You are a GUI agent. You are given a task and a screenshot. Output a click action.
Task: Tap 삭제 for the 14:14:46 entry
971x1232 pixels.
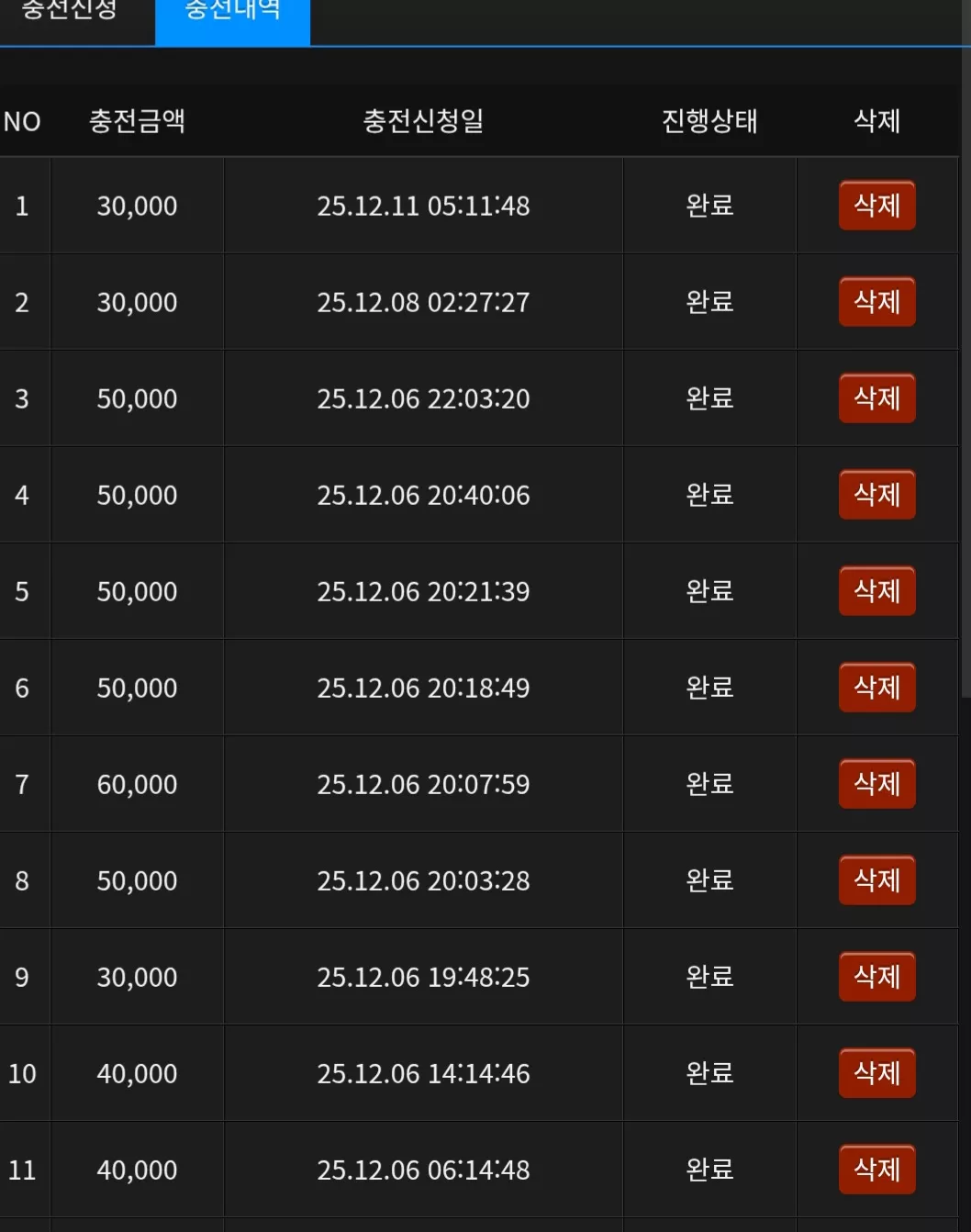click(876, 1072)
